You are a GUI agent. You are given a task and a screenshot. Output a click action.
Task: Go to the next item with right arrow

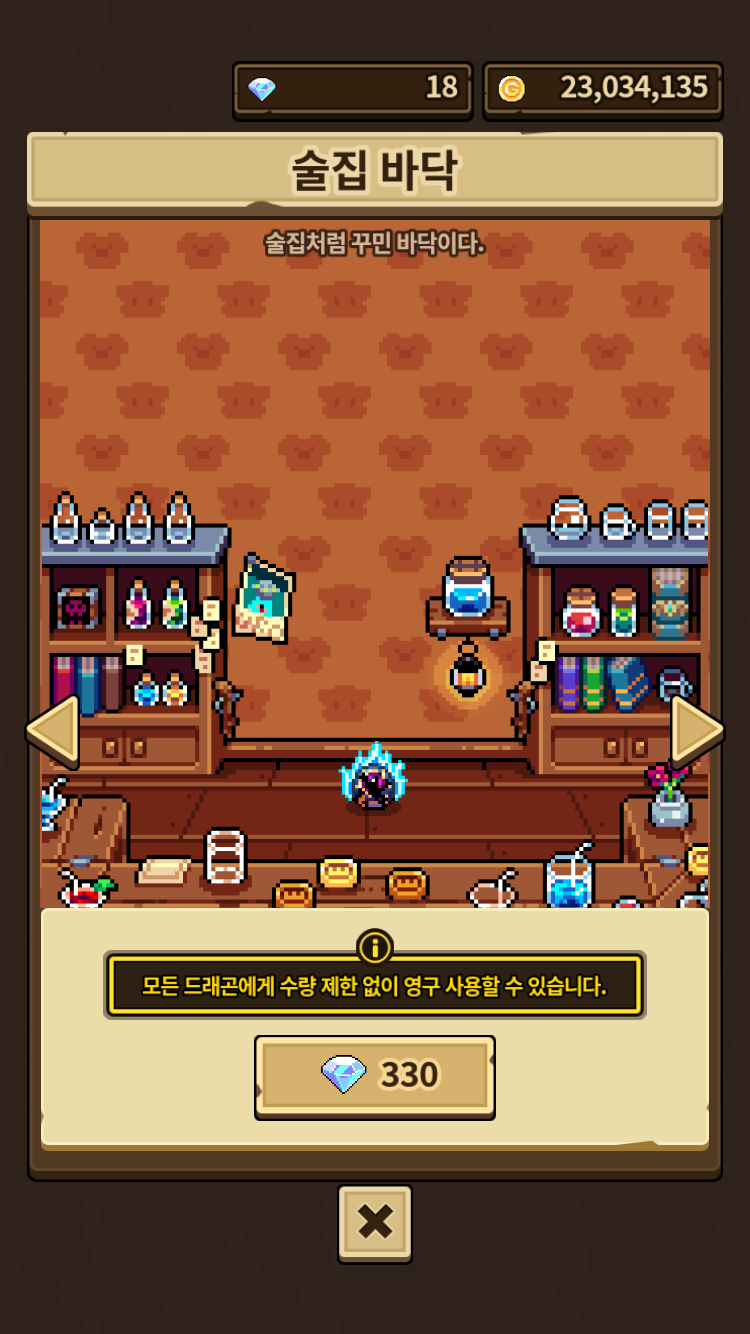(697, 731)
